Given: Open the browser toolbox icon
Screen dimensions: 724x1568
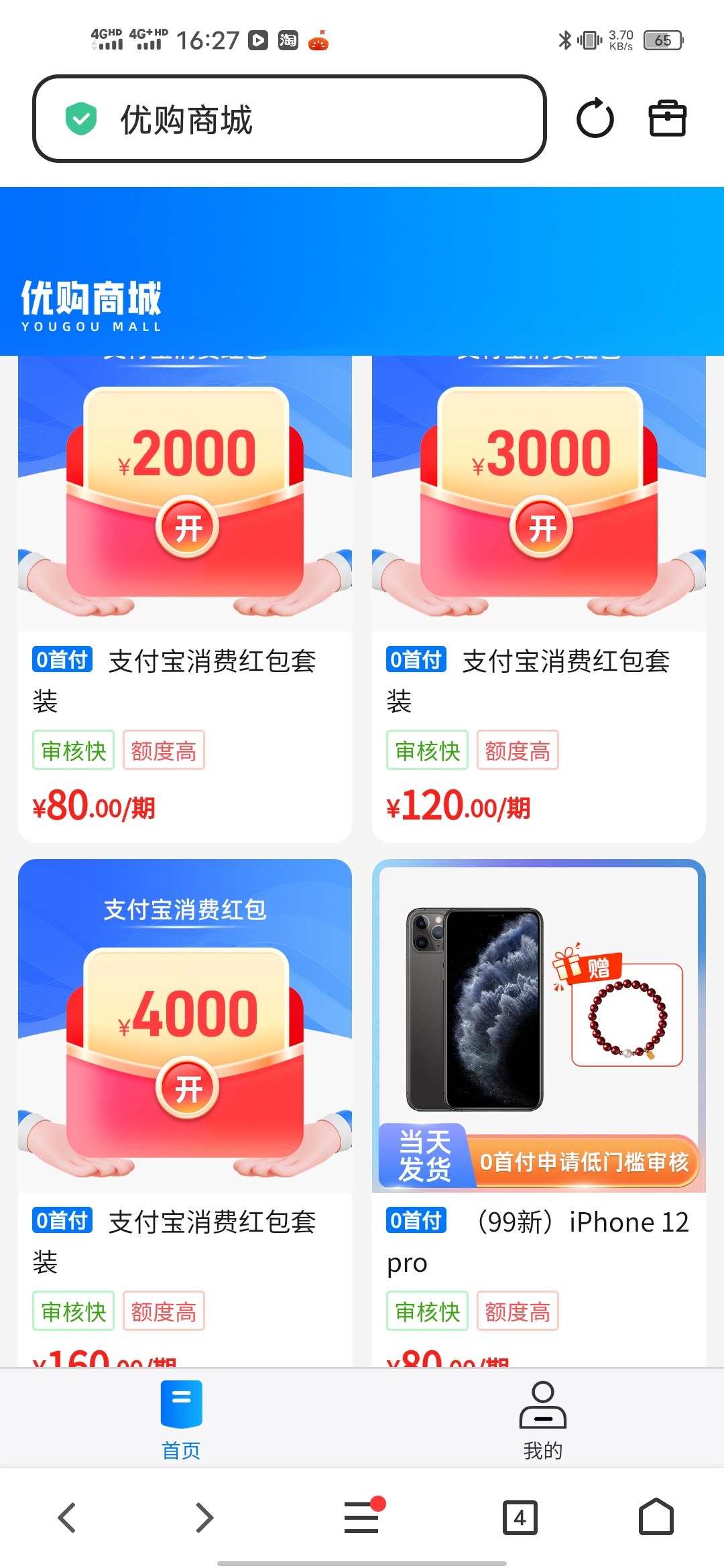Looking at the screenshot, I should (x=667, y=119).
